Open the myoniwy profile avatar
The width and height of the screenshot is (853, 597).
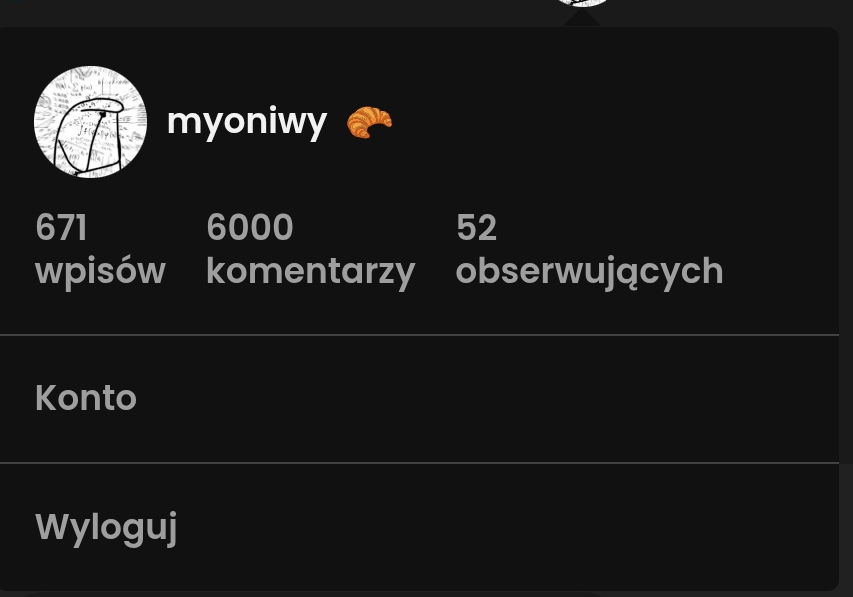click(90, 122)
